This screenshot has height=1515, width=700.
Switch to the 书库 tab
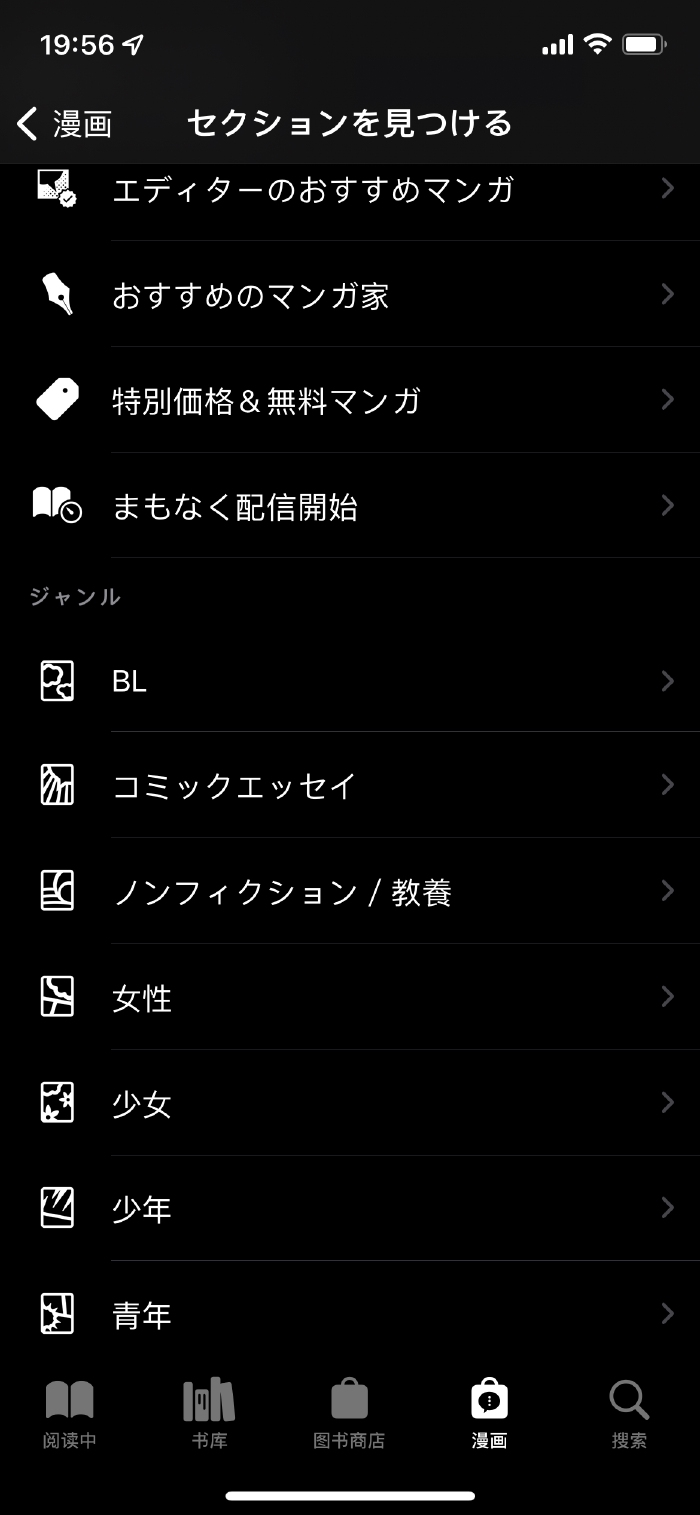(209, 1413)
